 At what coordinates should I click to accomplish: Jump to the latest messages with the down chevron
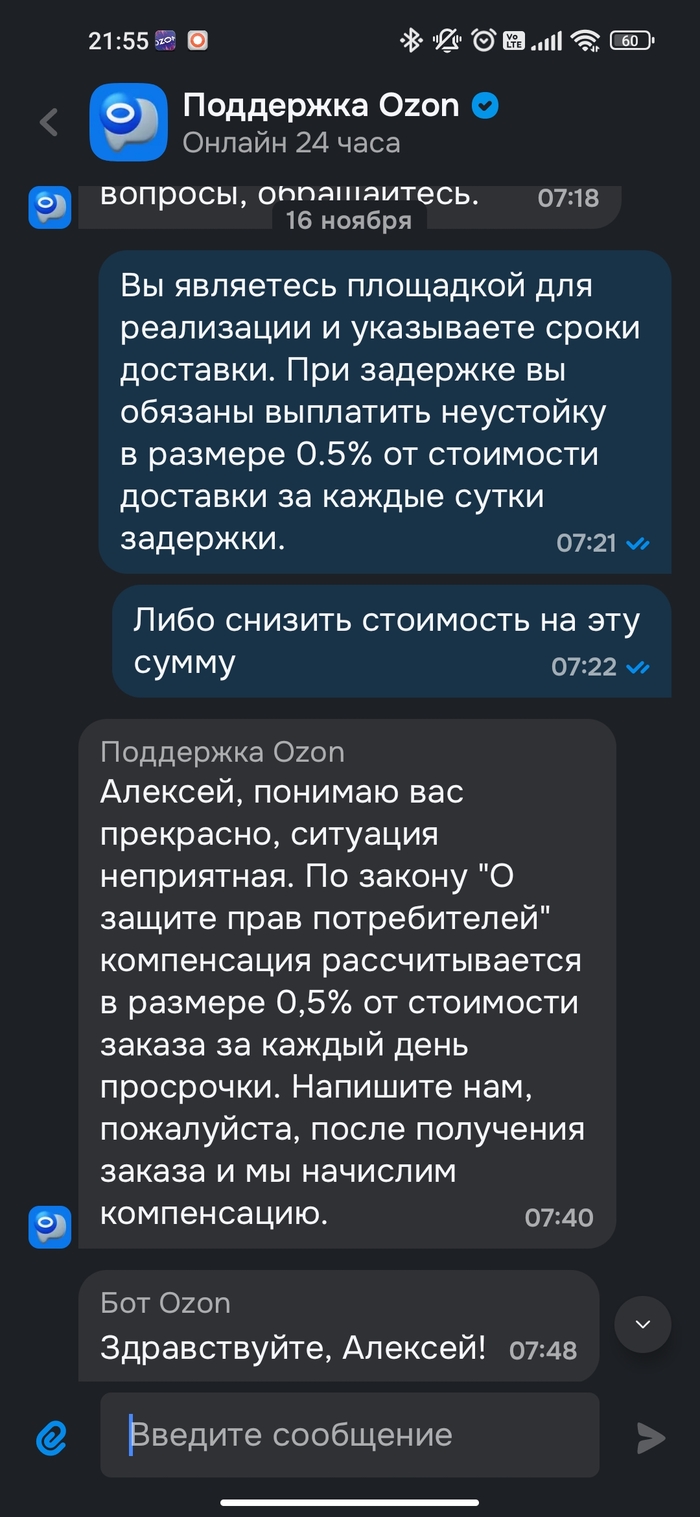pyautogui.click(x=642, y=1324)
